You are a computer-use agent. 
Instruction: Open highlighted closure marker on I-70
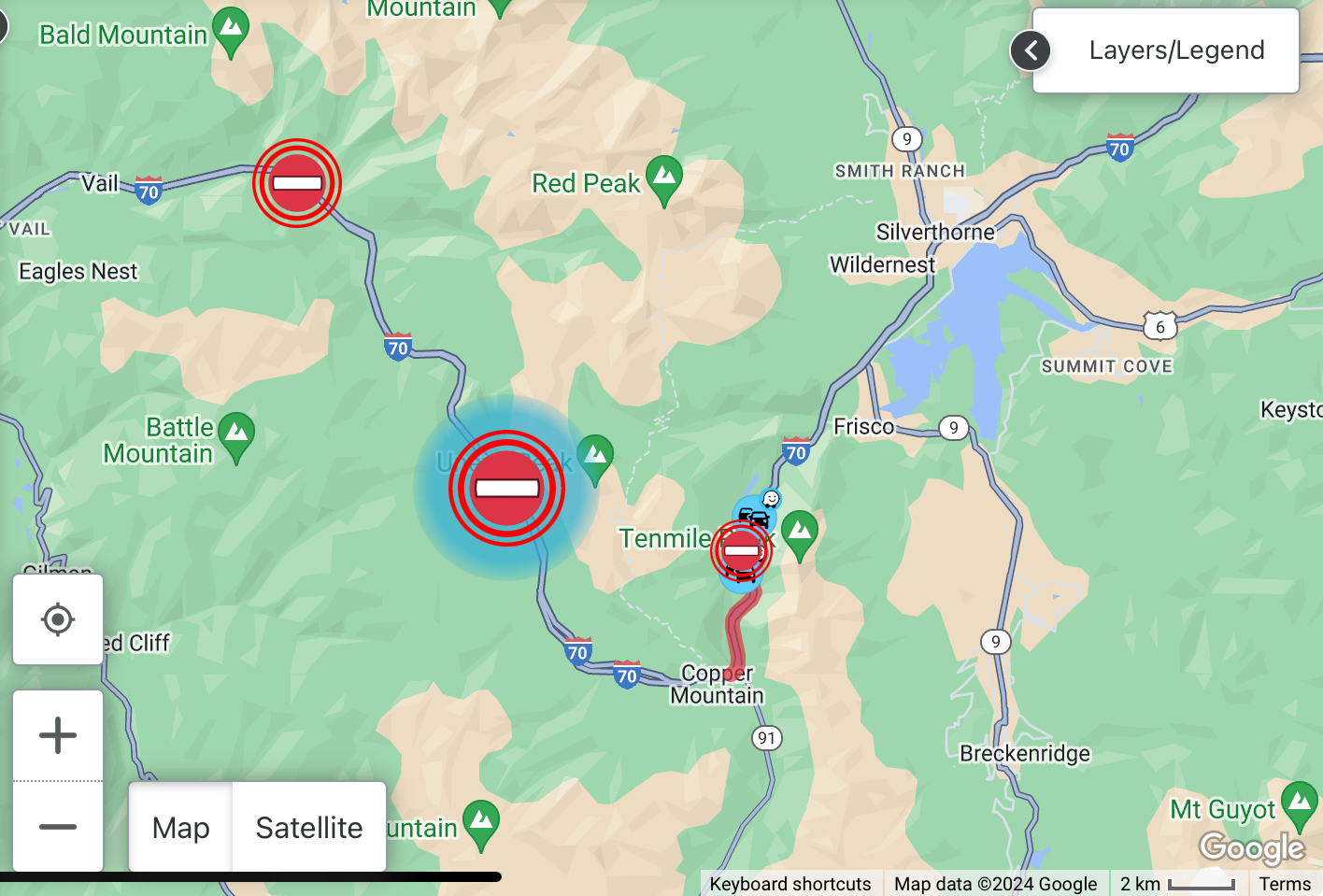click(506, 488)
